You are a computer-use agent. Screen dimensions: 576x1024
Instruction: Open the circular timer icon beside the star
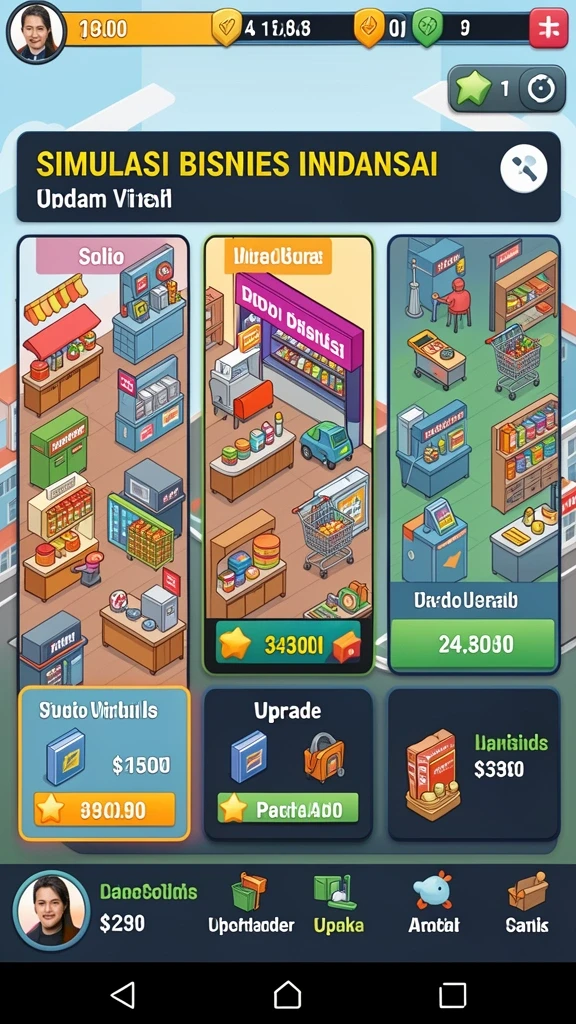tap(541, 89)
